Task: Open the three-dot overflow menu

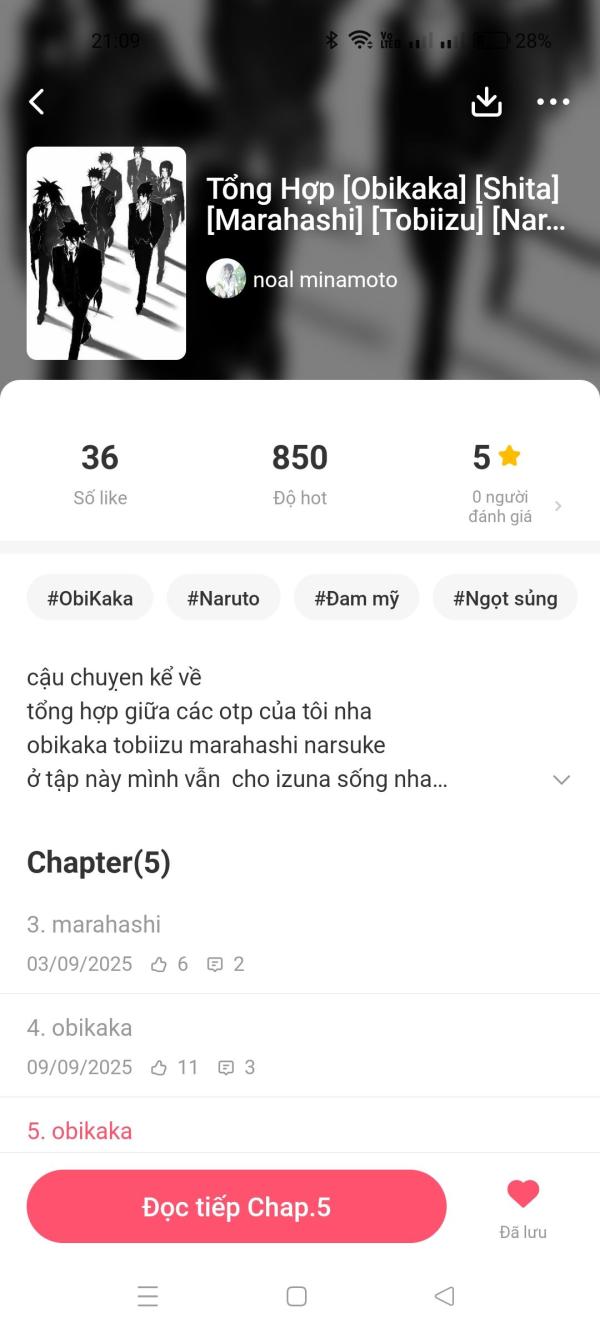Action: coord(553,101)
